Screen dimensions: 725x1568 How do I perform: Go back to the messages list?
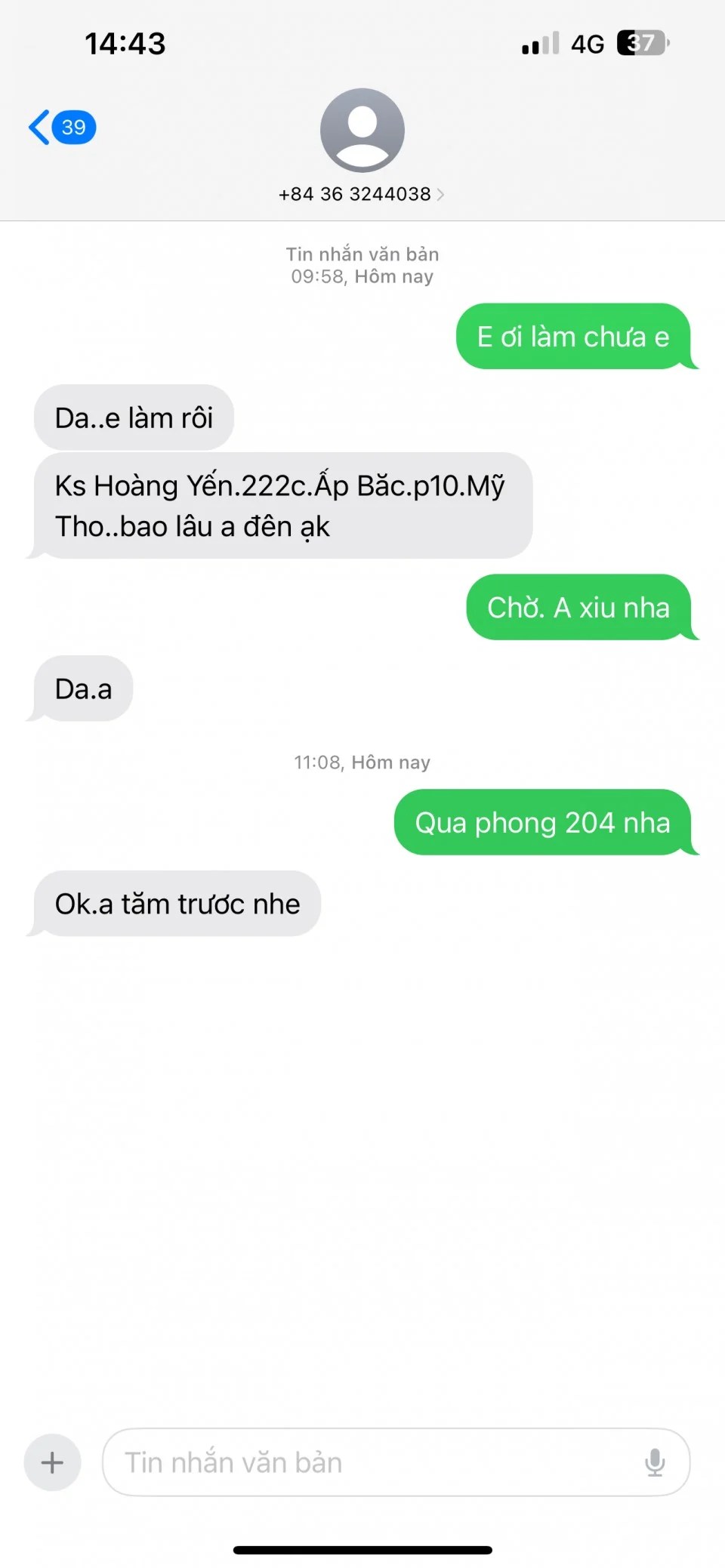62,127
